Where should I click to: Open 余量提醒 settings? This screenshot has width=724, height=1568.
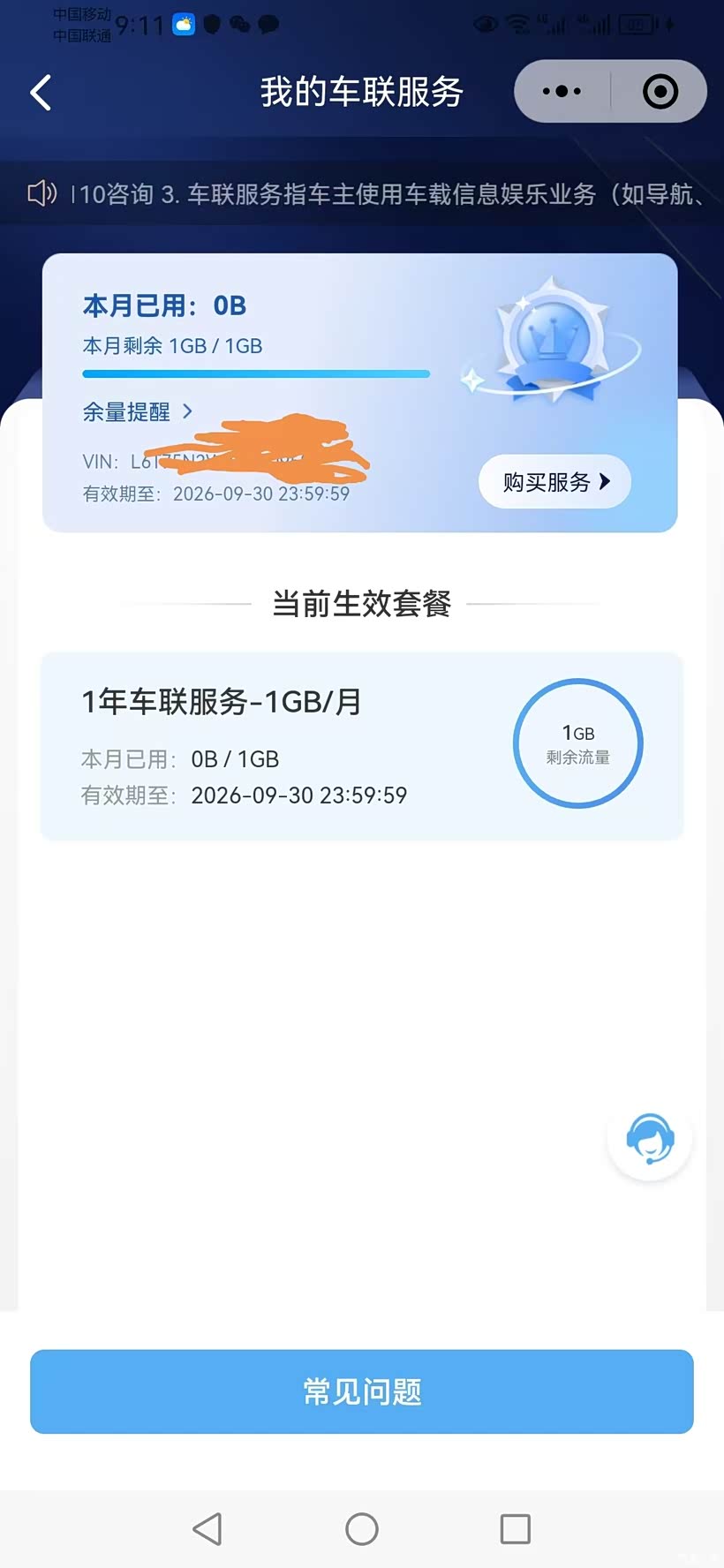137,411
